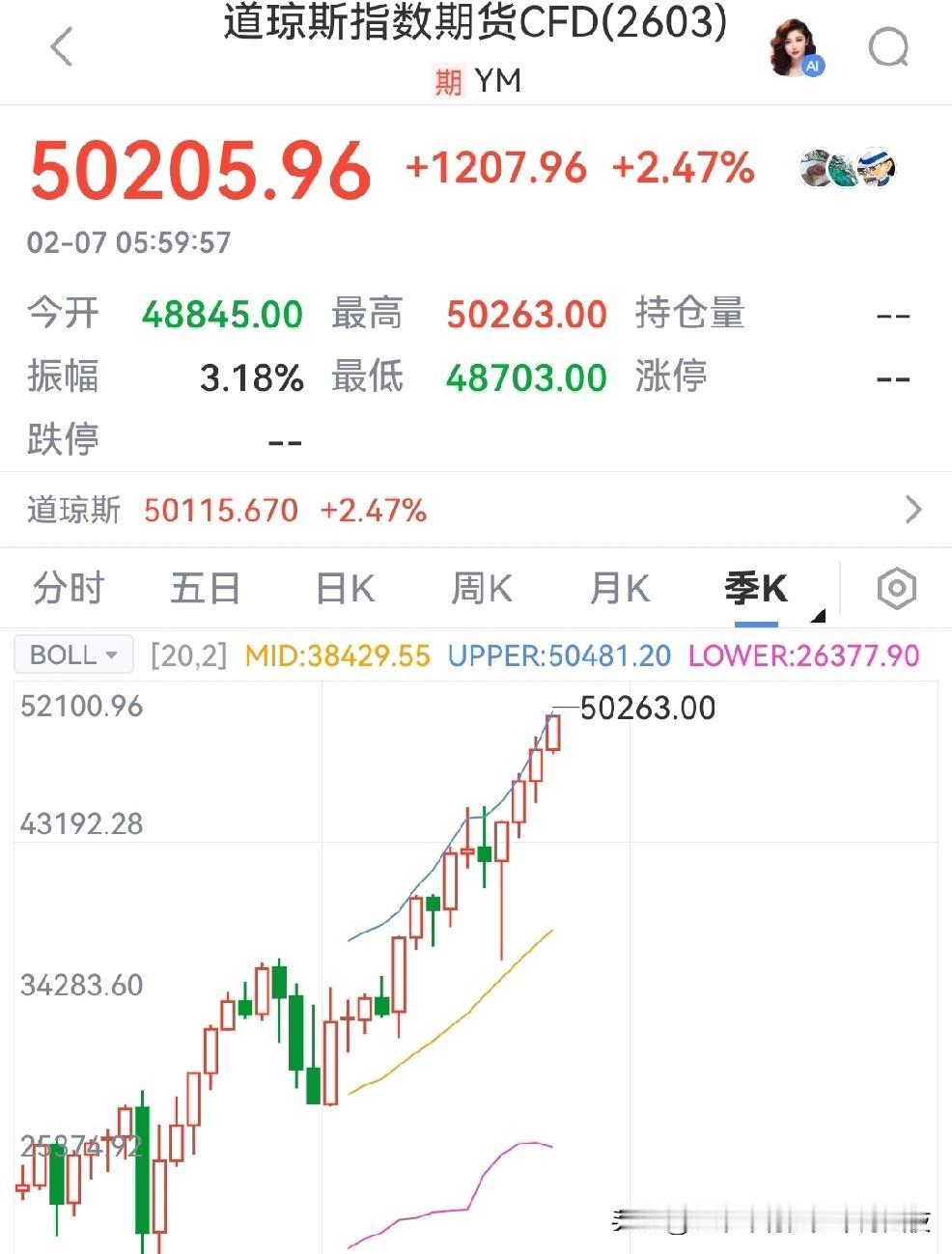Image resolution: width=952 pixels, height=1254 pixels.
Task: Open the group of follower avatars
Action: click(845, 169)
